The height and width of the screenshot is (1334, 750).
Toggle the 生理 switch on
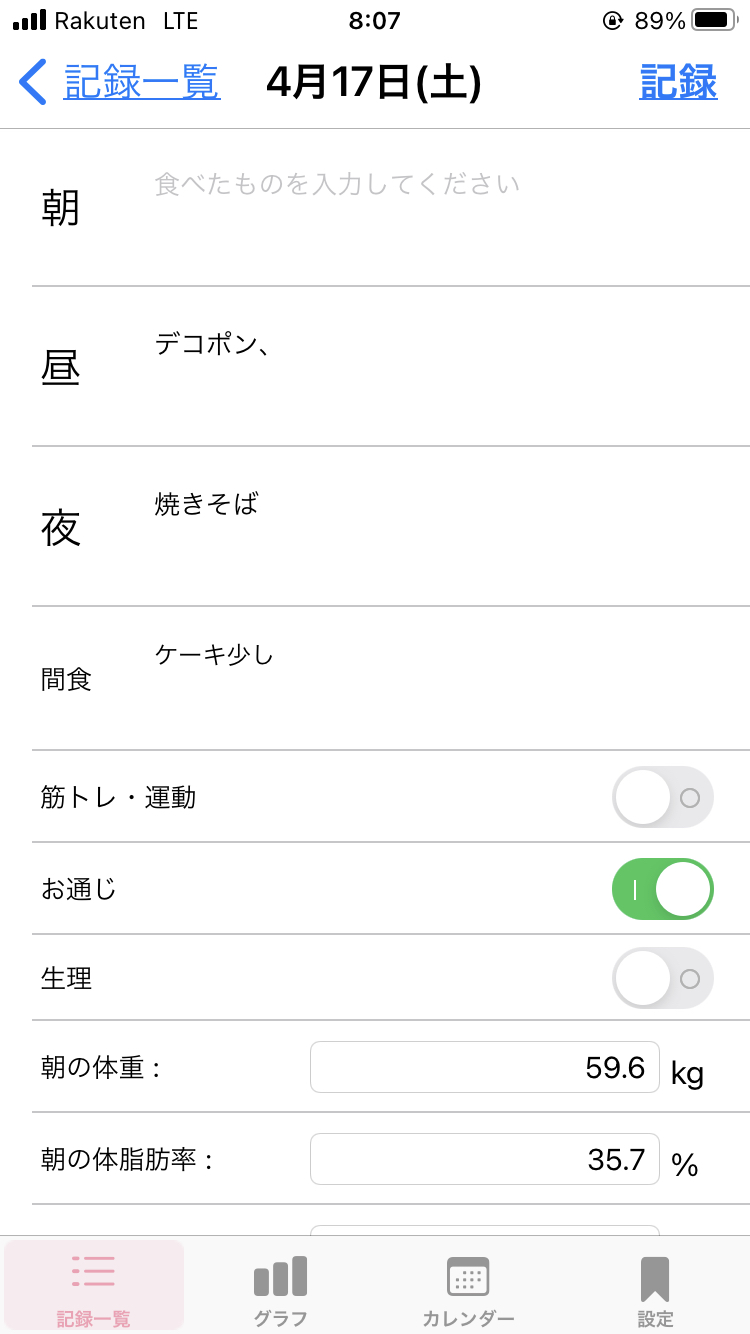(x=663, y=978)
